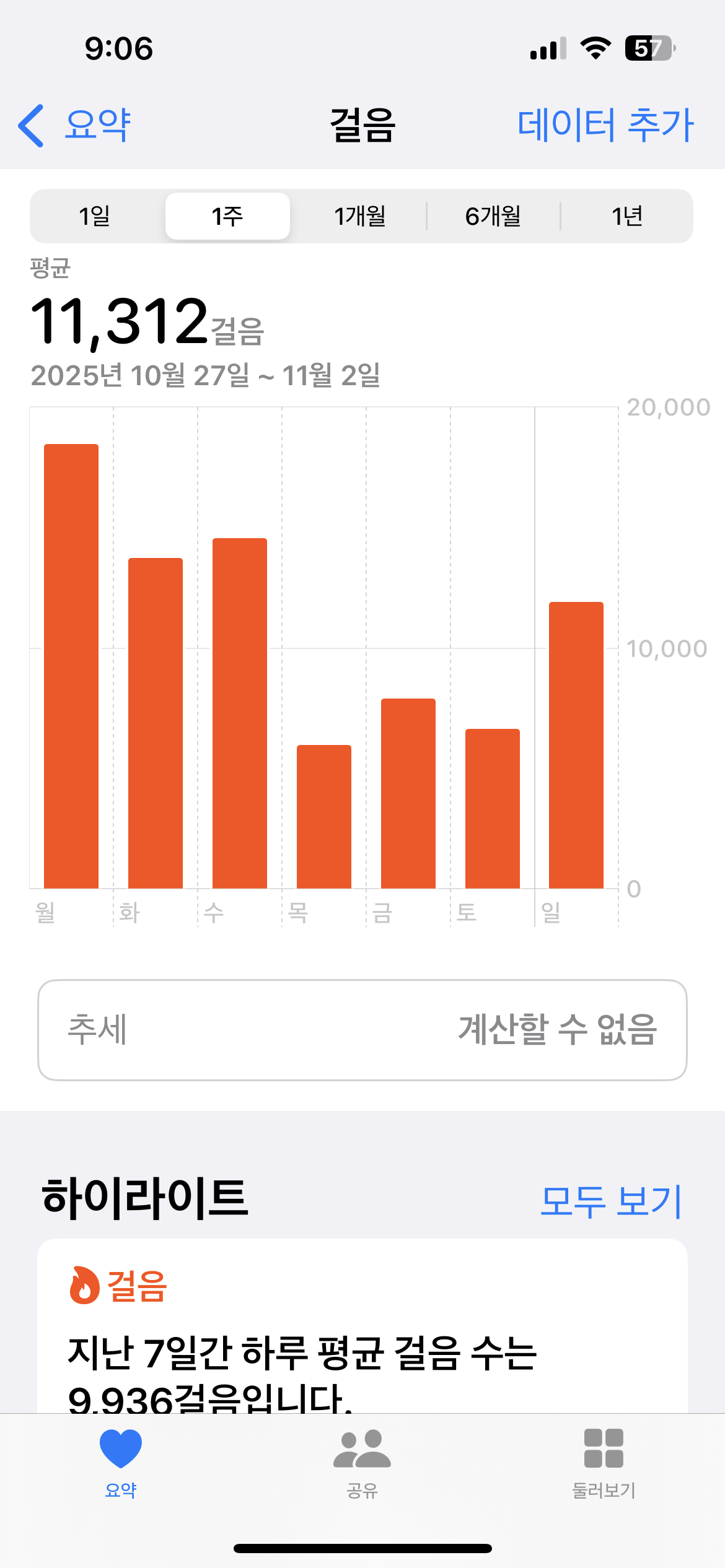
Task: Tap 데이터 추가 to add data
Action: click(x=605, y=126)
